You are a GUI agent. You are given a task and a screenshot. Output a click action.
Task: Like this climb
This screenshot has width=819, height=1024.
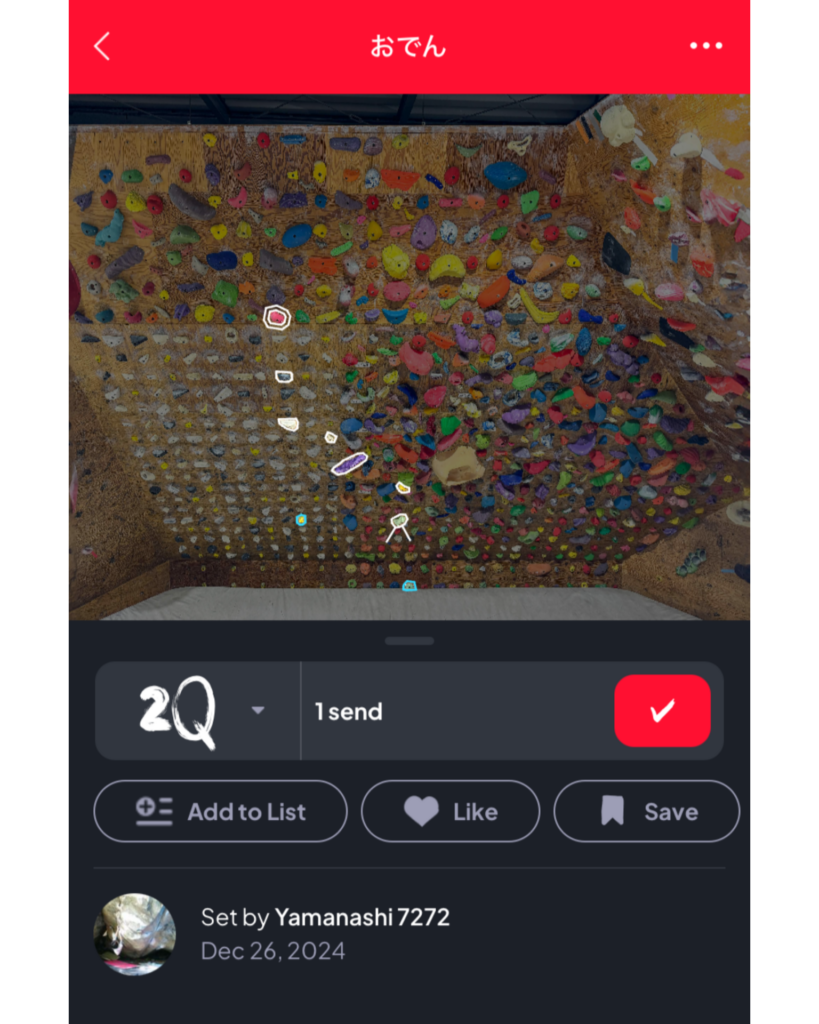tap(450, 811)
